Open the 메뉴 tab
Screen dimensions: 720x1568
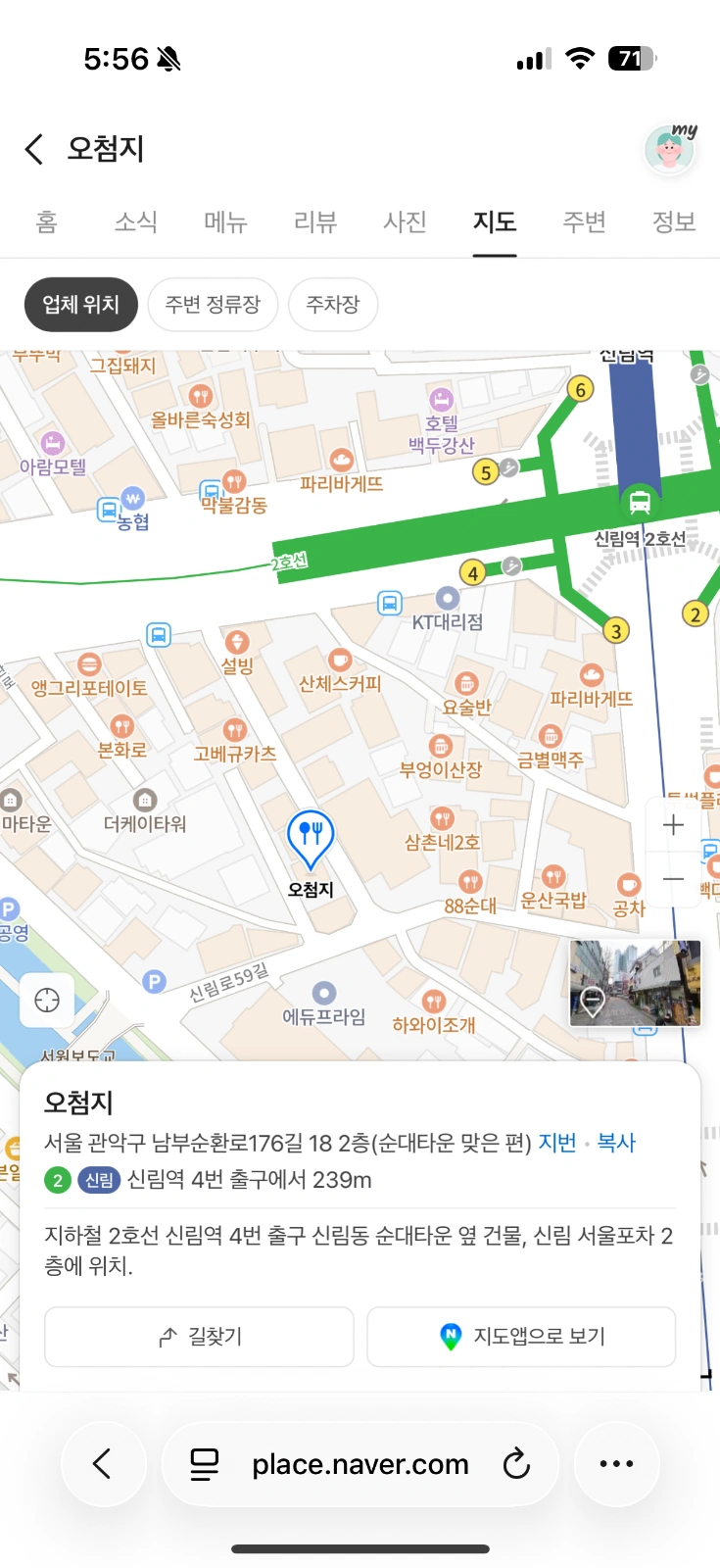click(225, 221)
